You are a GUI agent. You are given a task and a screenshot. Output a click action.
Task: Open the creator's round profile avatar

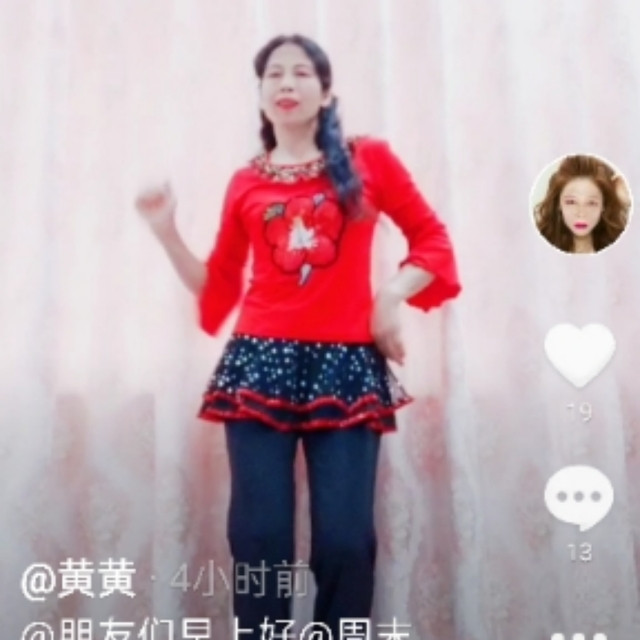click(x=580, y=204)
